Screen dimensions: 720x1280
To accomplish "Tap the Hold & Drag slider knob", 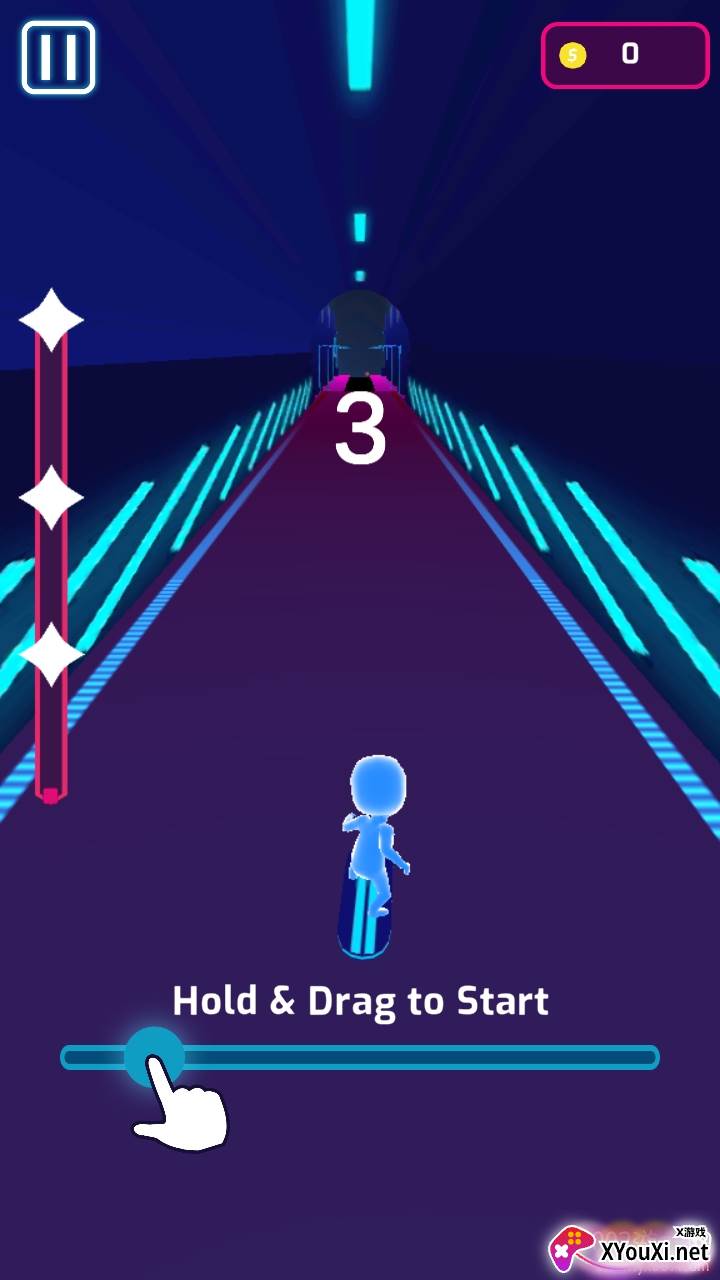I will point(154,1056).
